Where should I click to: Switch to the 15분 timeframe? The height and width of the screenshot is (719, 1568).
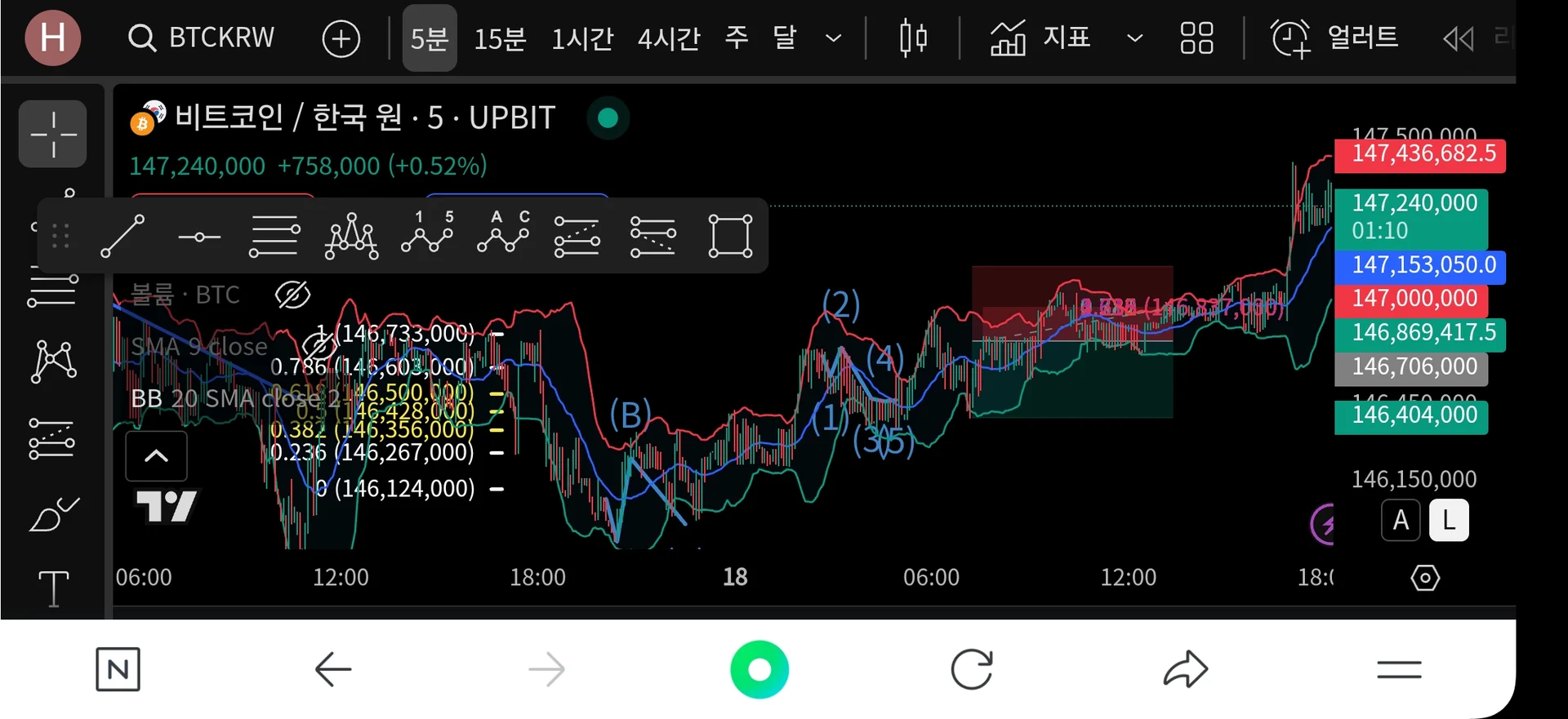[x=500, y=38]
